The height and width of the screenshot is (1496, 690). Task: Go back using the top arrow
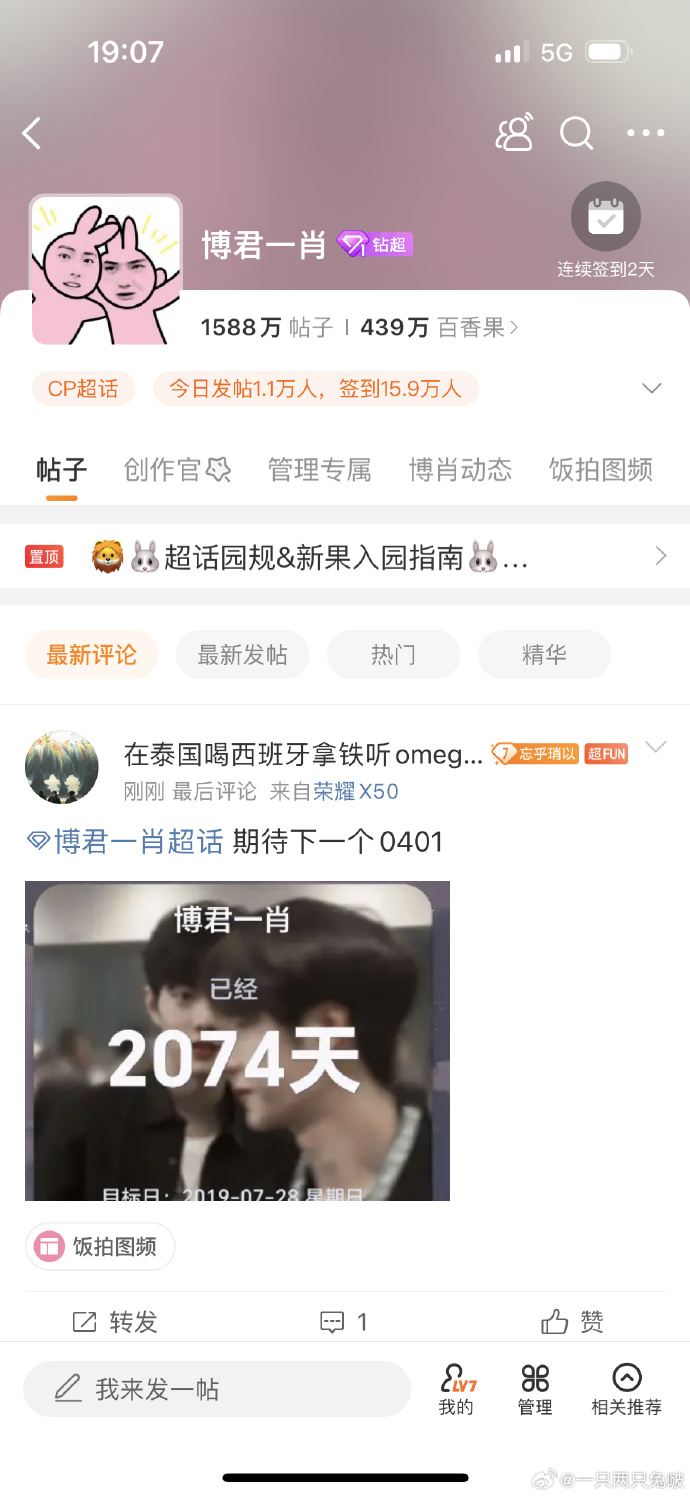(x=32, y=133)
